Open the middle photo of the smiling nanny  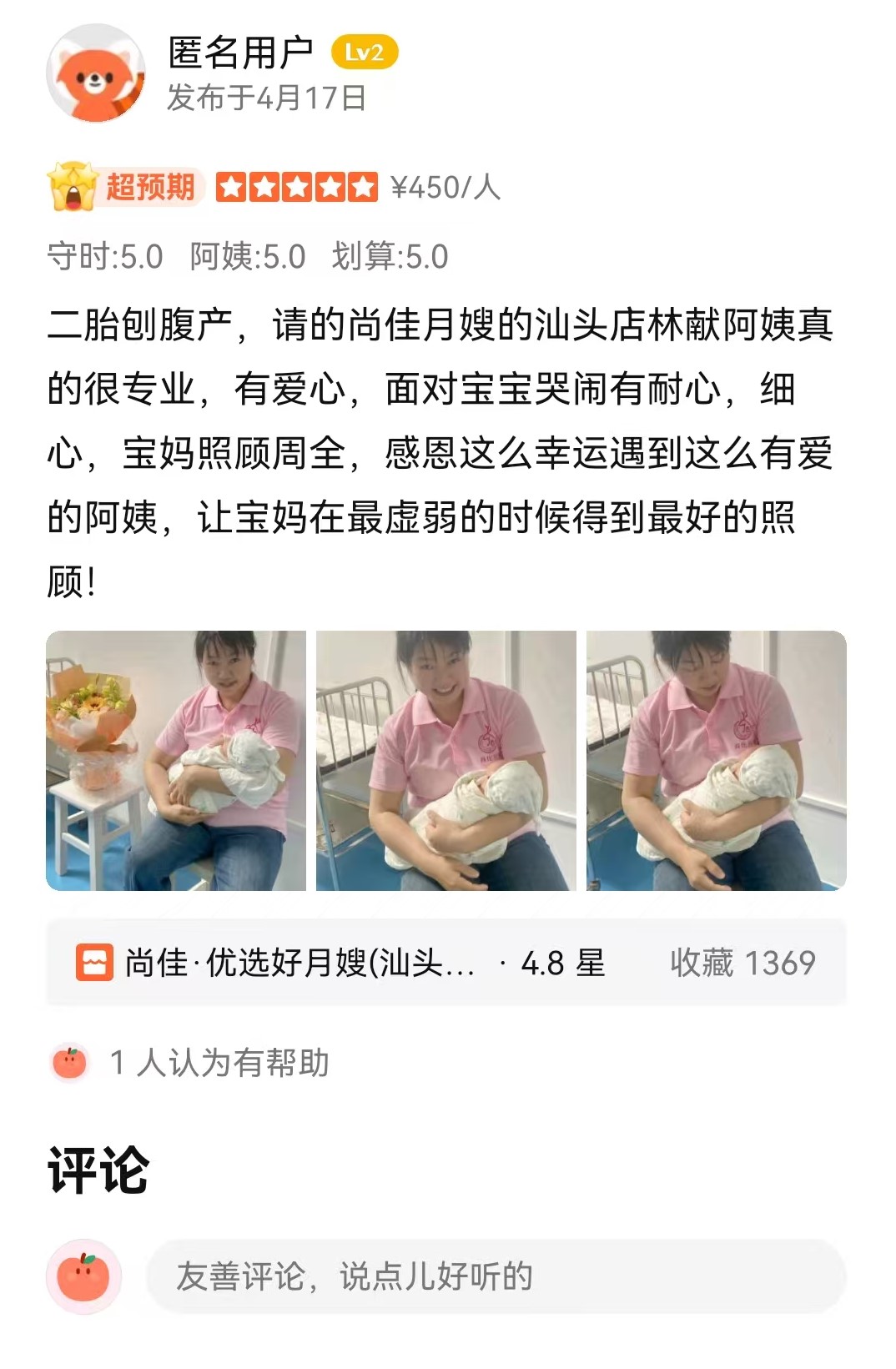446,761
